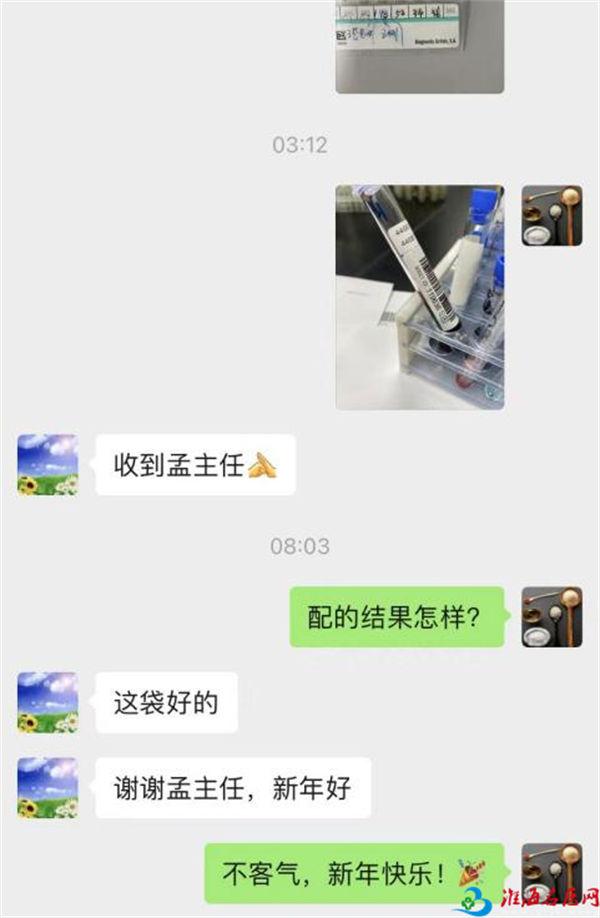Open the test tube photo message
Screen dimensions: 600x918
(x=419, y=297)
